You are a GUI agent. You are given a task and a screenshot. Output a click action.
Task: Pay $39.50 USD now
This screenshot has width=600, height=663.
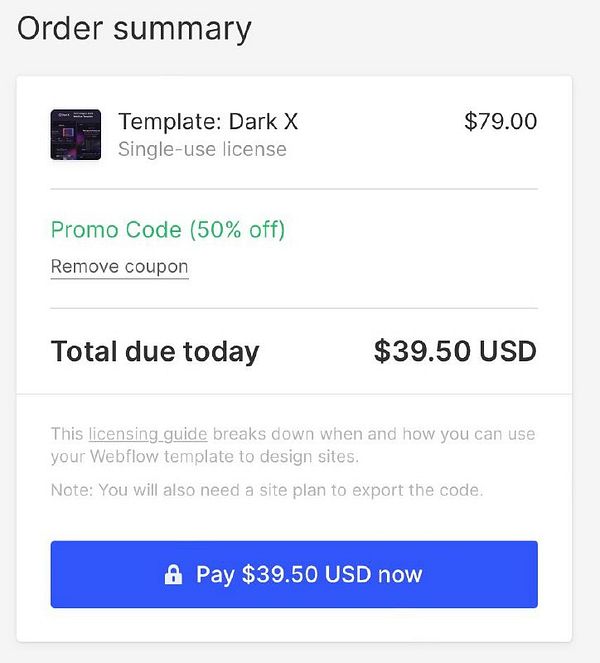click(294, 574)
